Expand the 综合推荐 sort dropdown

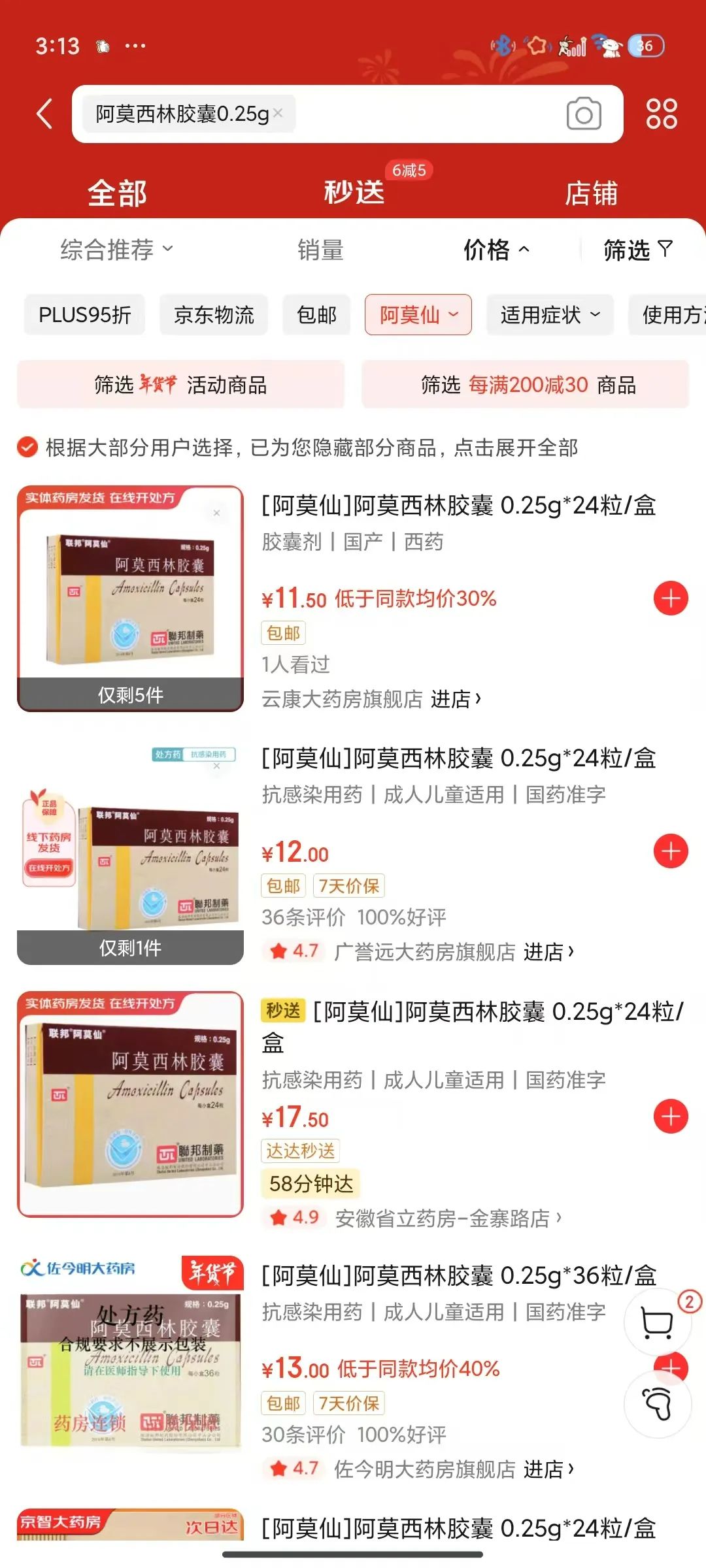tap(116, 250)
